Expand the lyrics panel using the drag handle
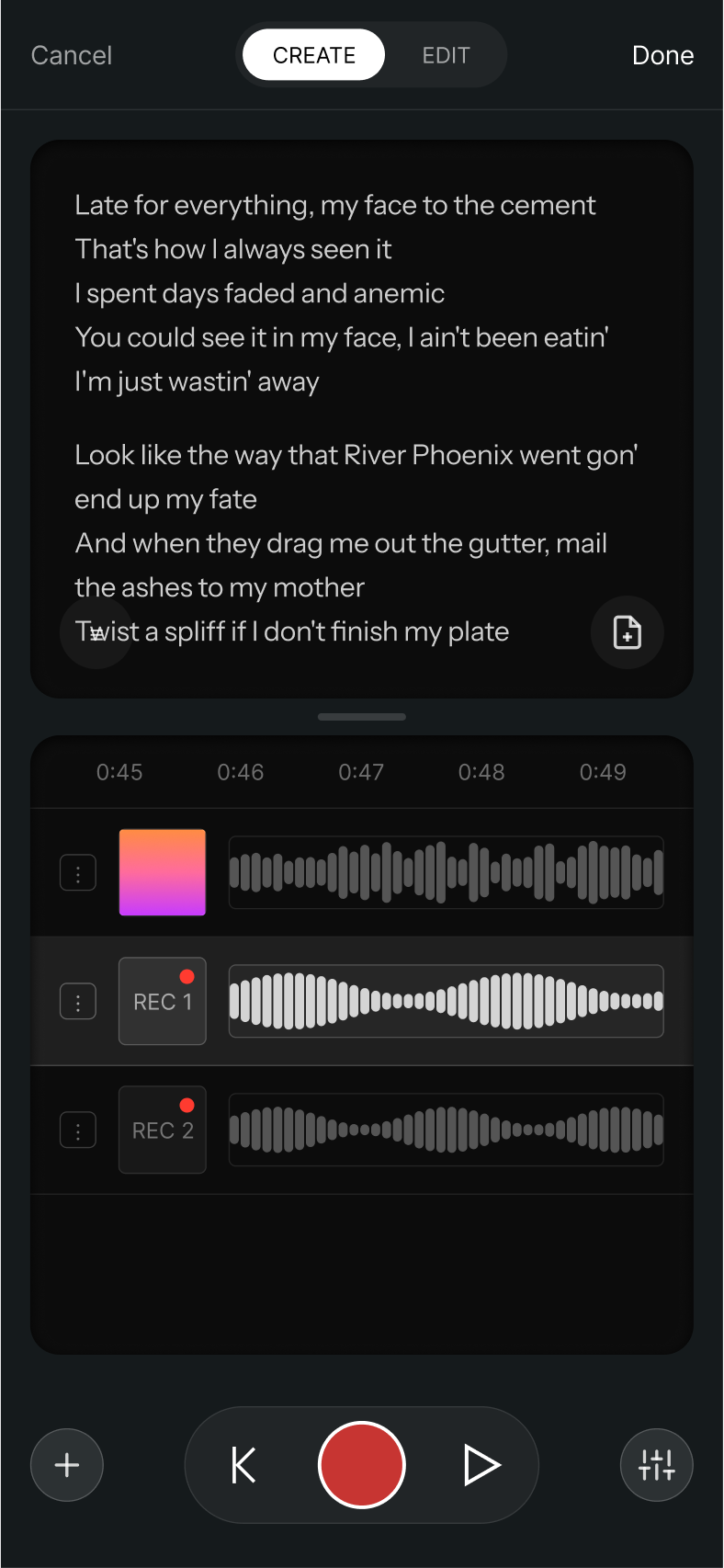 pyautogui.click(x=361, y=716)
